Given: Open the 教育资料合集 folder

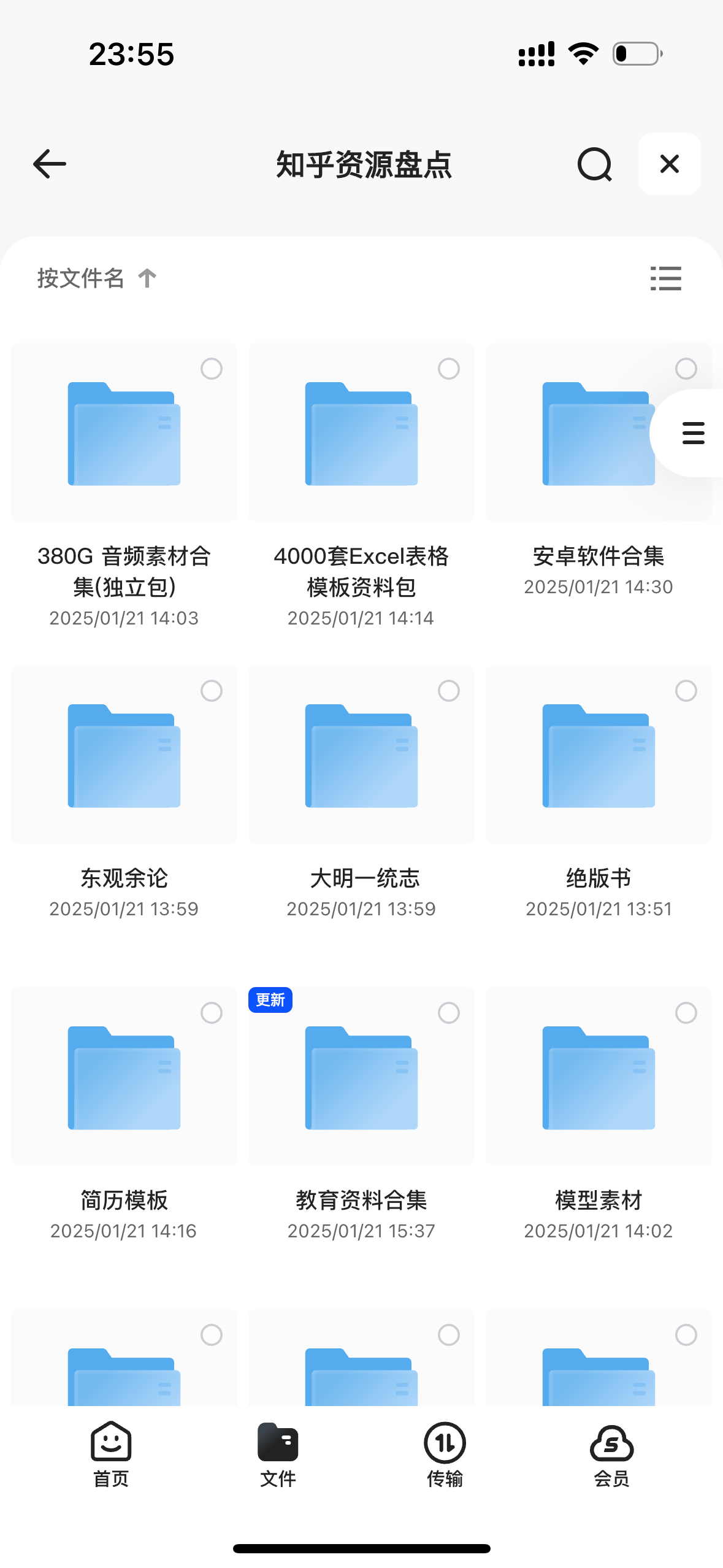Looking at the screenshot, I should point(361,1077).
